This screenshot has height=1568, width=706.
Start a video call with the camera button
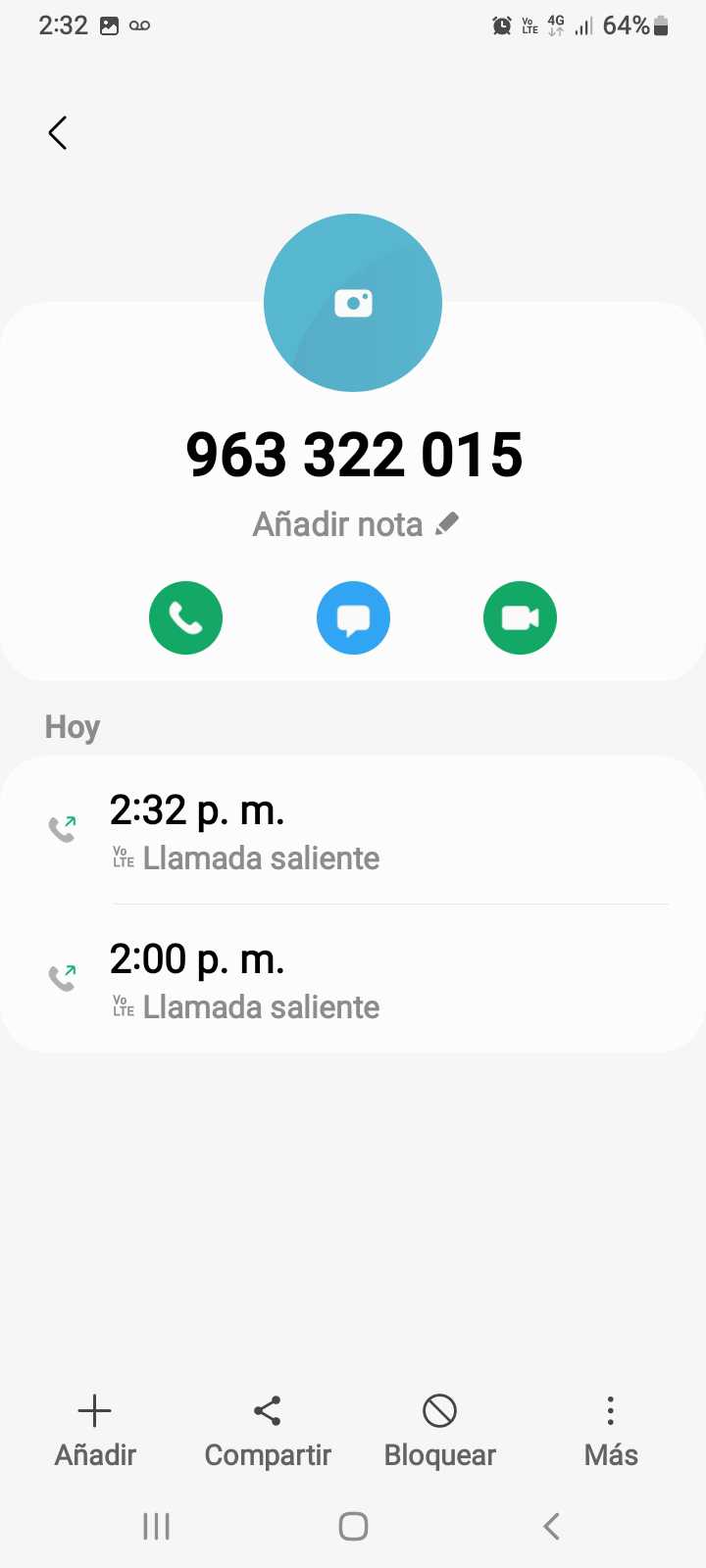pos(520,618)
